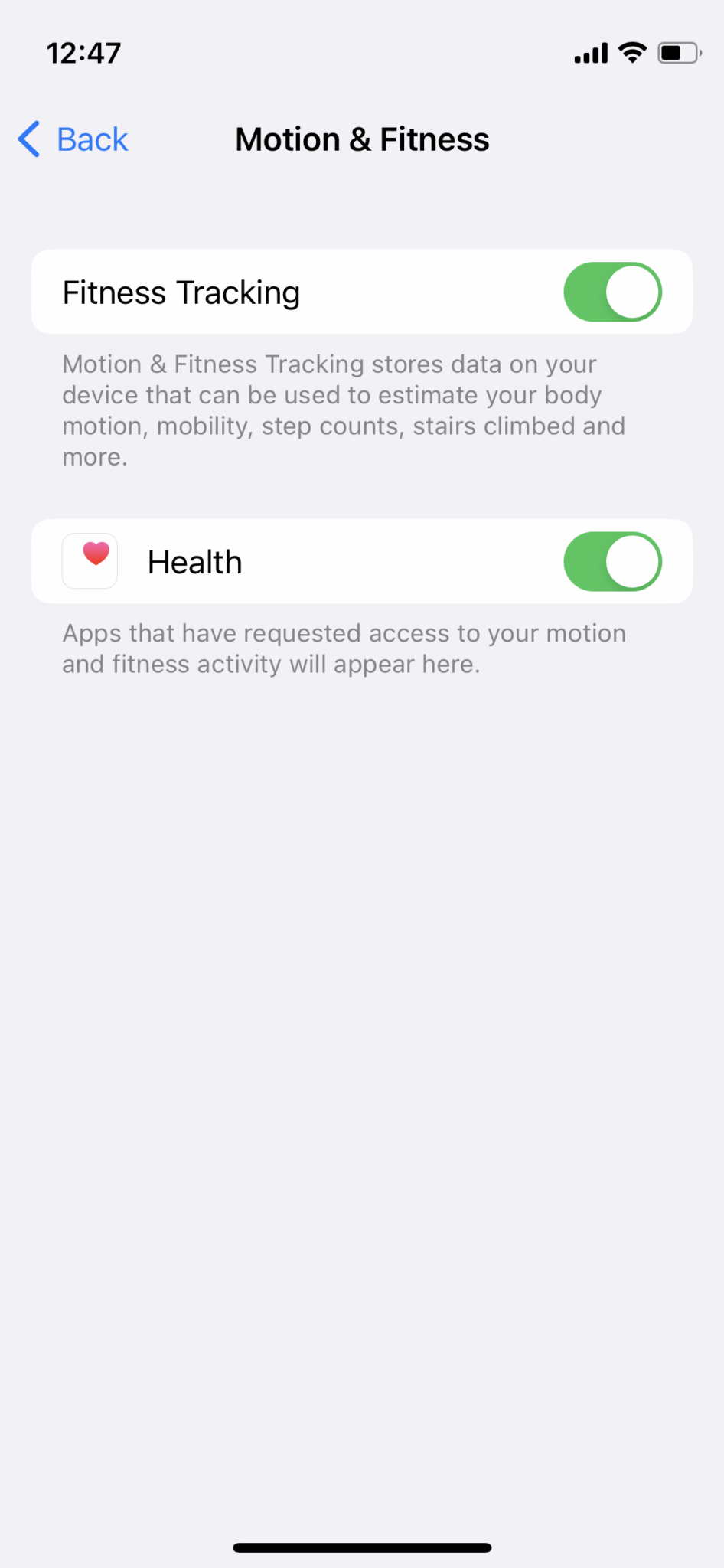The width and height of the screenshot is (724, 1568).
Task: Tap the Motion & Fitness title
Action: 362,139
